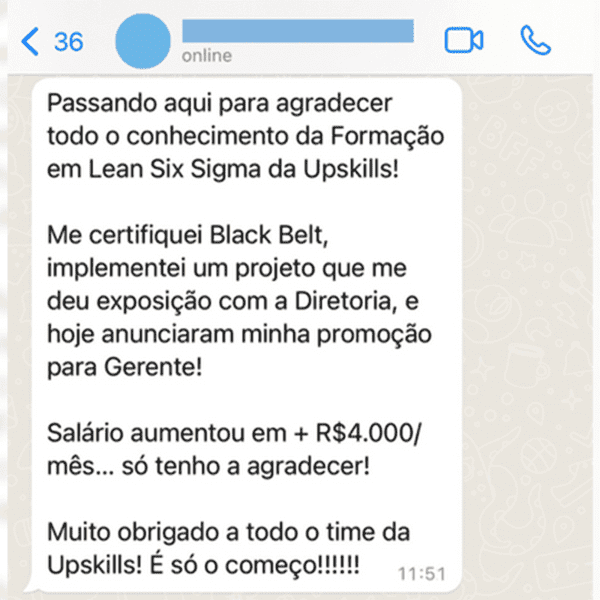
Task: Go back to the chats list
Action: click(50, 41)
